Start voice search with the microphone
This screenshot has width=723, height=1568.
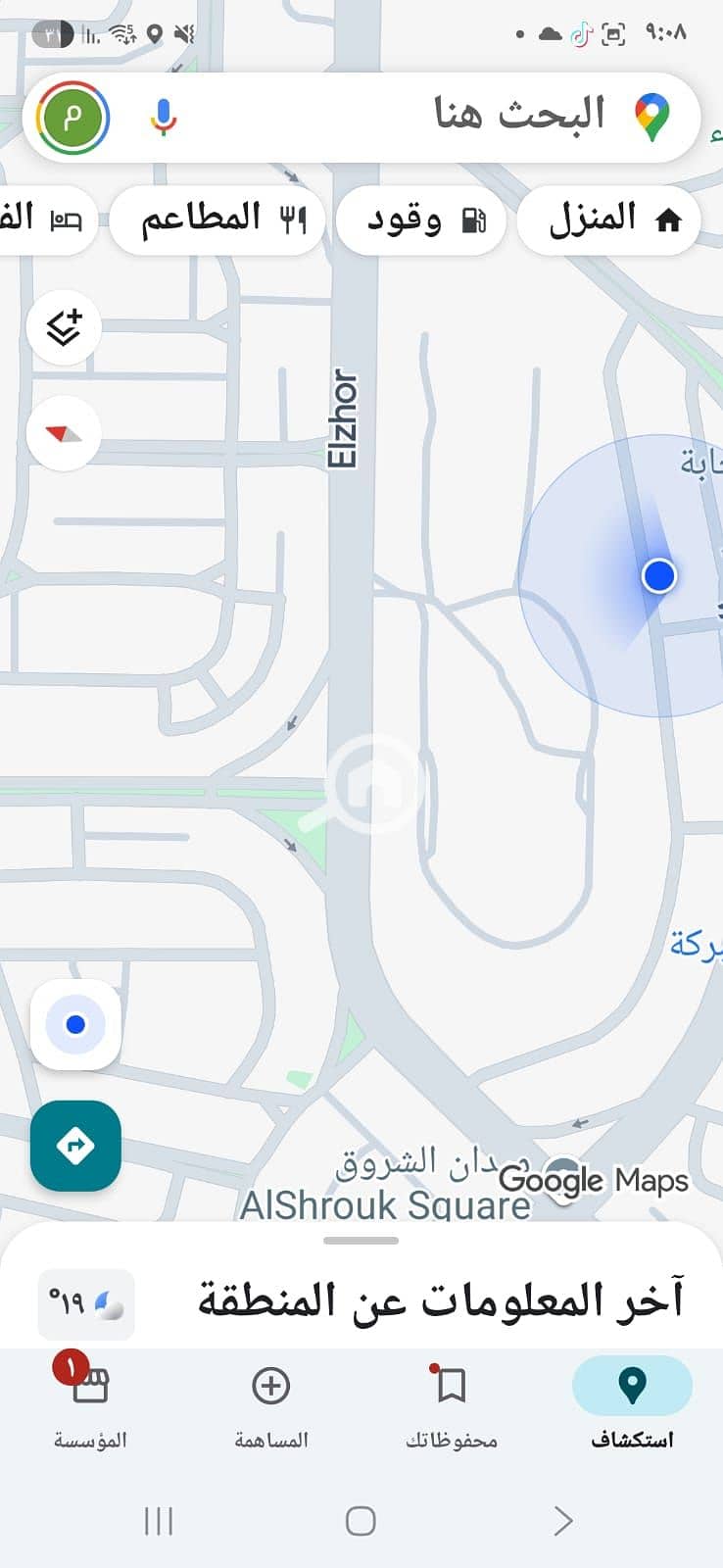pos(164,118)
